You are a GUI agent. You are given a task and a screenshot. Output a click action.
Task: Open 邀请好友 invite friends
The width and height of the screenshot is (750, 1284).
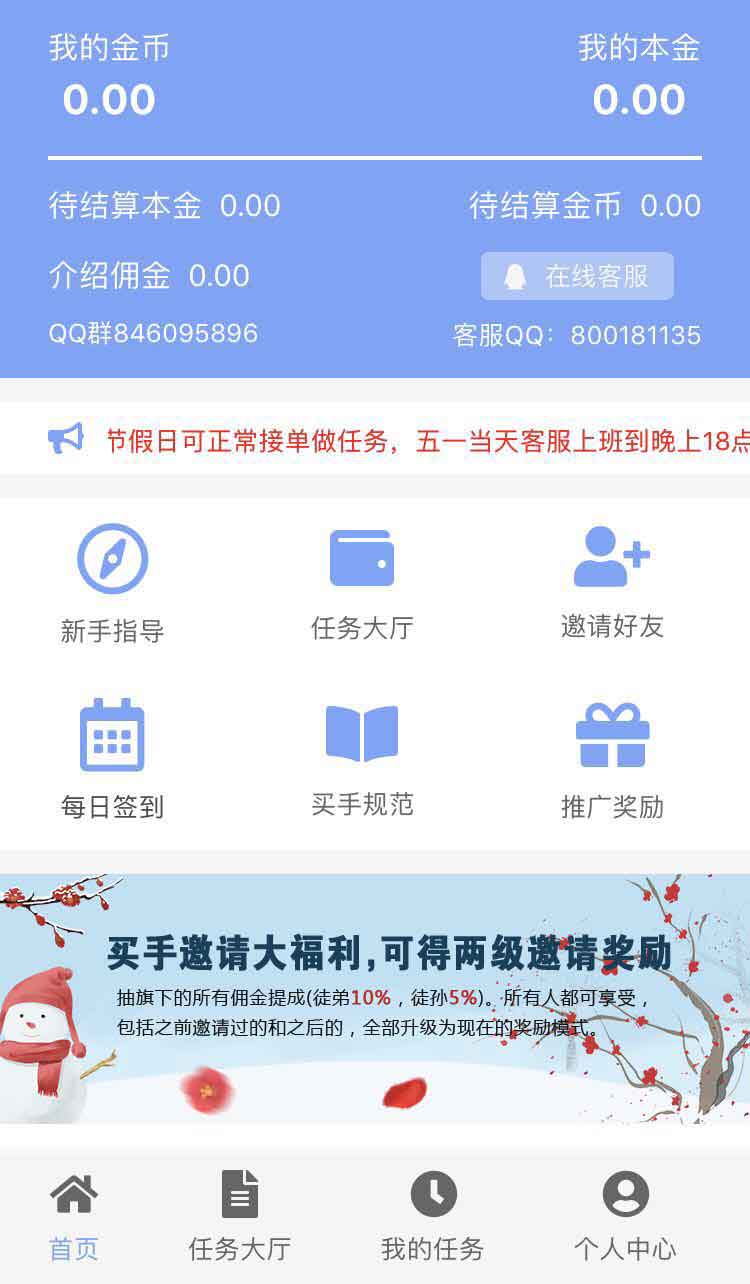click(x=612, y=584)
